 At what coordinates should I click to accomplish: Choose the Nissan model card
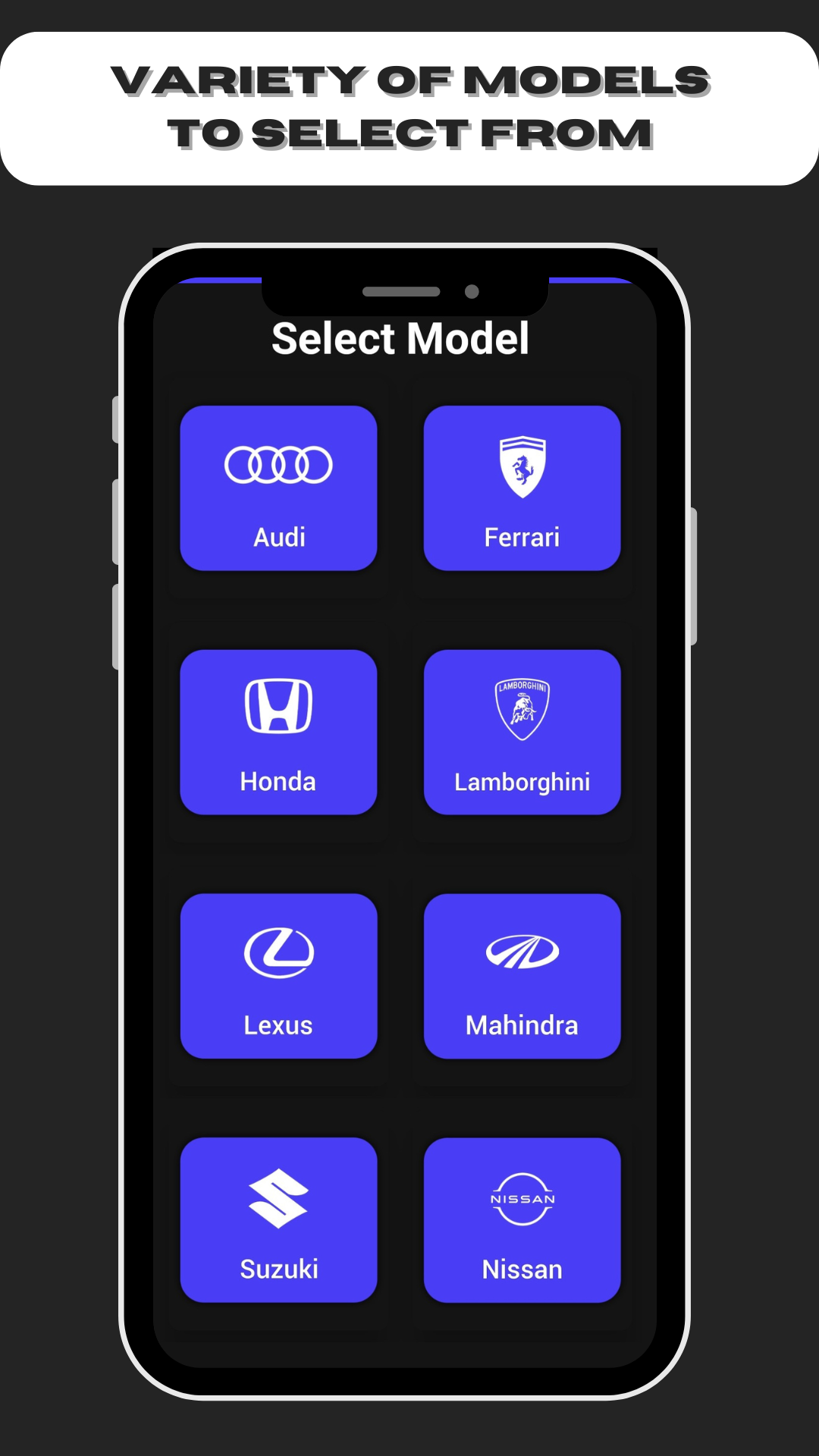pos(522,1219)
